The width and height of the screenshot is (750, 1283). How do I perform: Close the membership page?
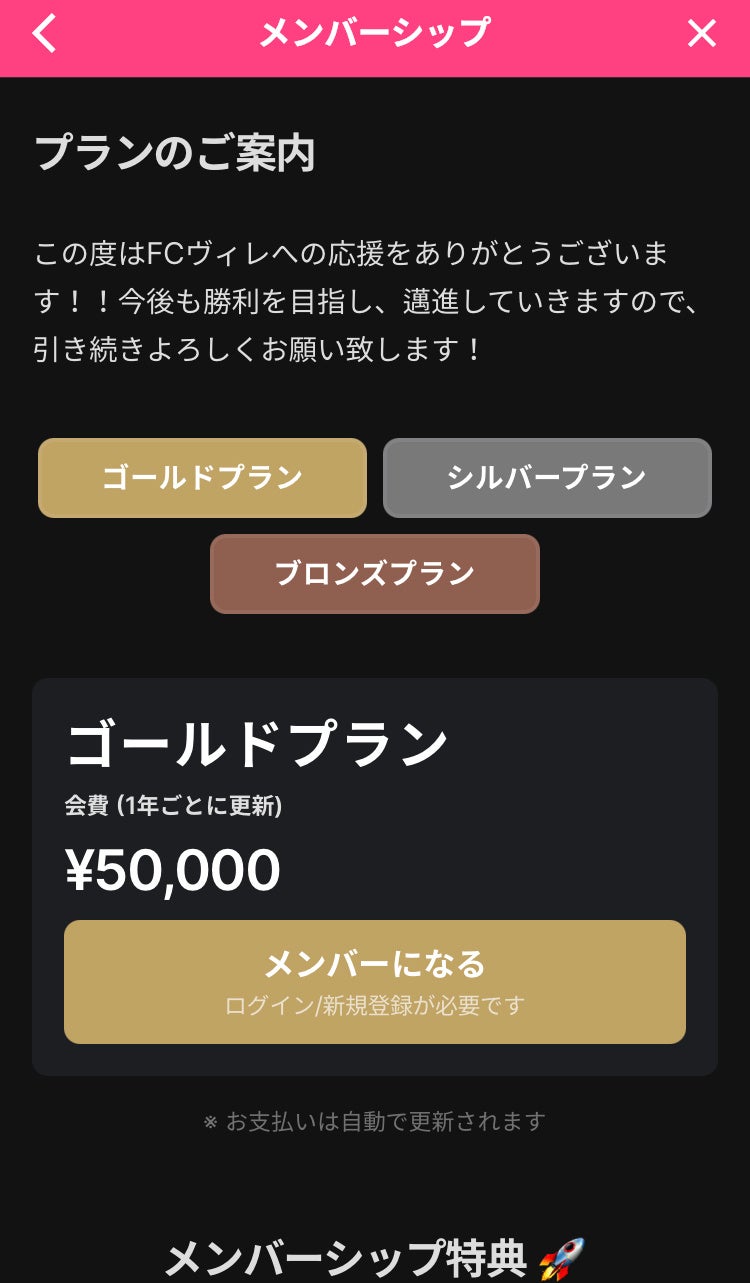(702, 33)
